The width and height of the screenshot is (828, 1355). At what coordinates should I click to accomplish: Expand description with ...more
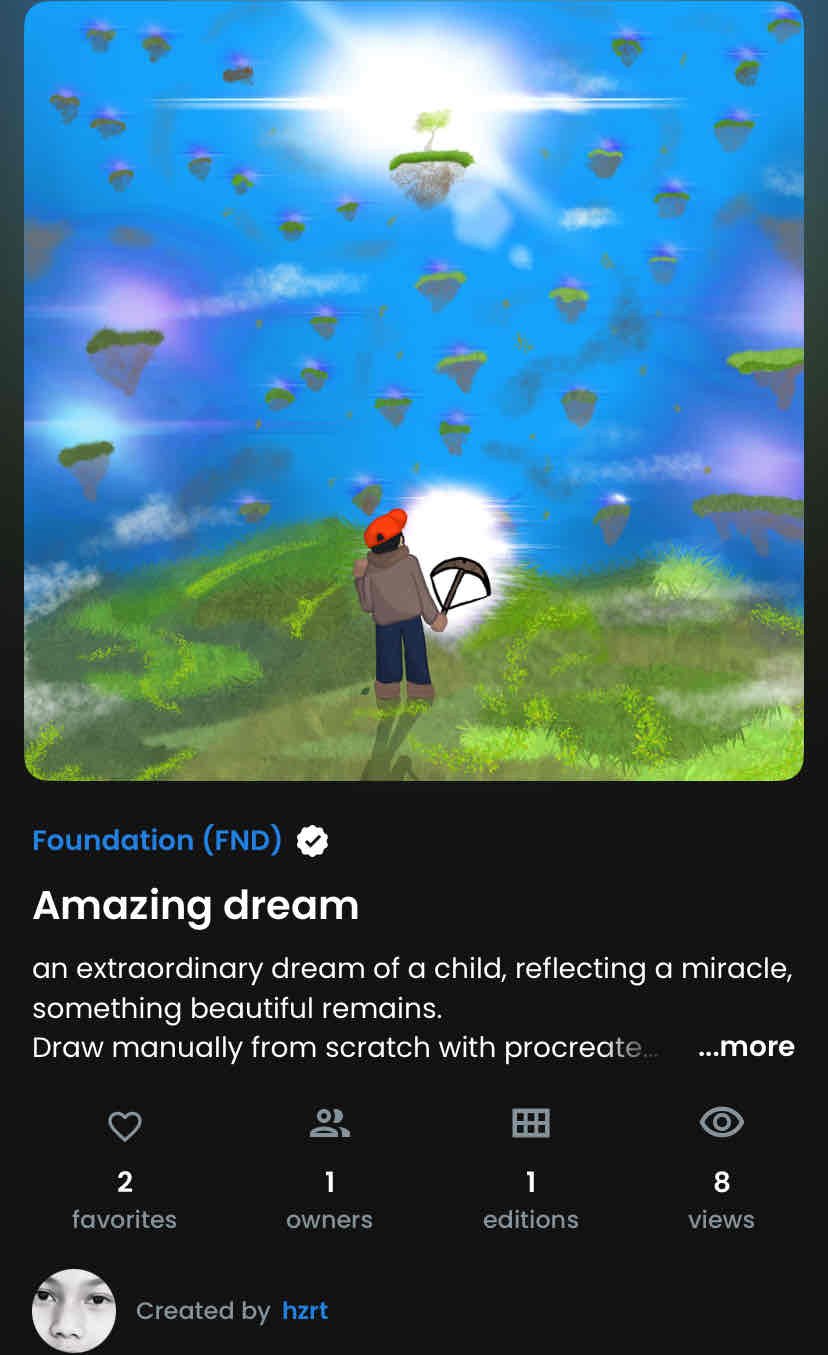(746, 1047)
